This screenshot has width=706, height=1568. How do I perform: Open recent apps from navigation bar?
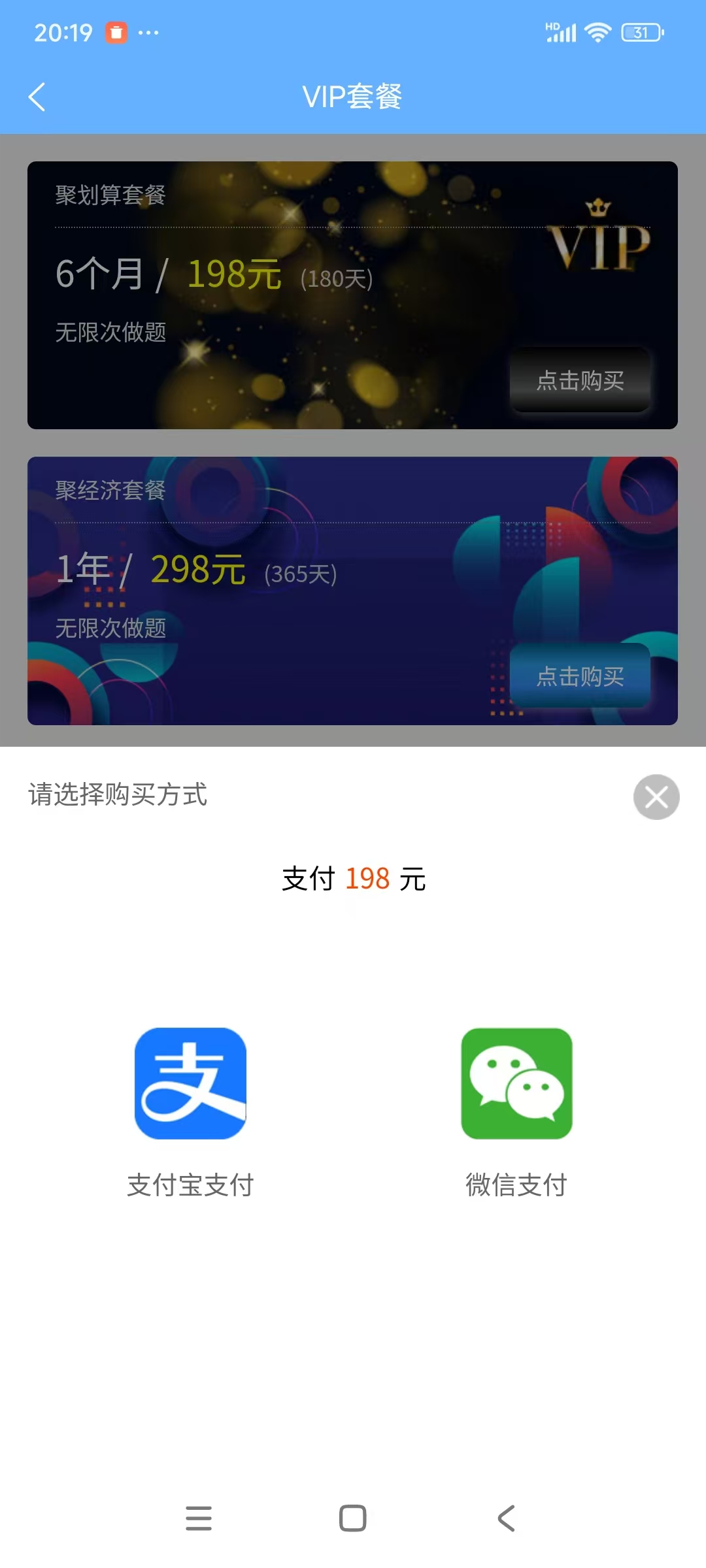pyautogui.click(x=199, y=1518)
